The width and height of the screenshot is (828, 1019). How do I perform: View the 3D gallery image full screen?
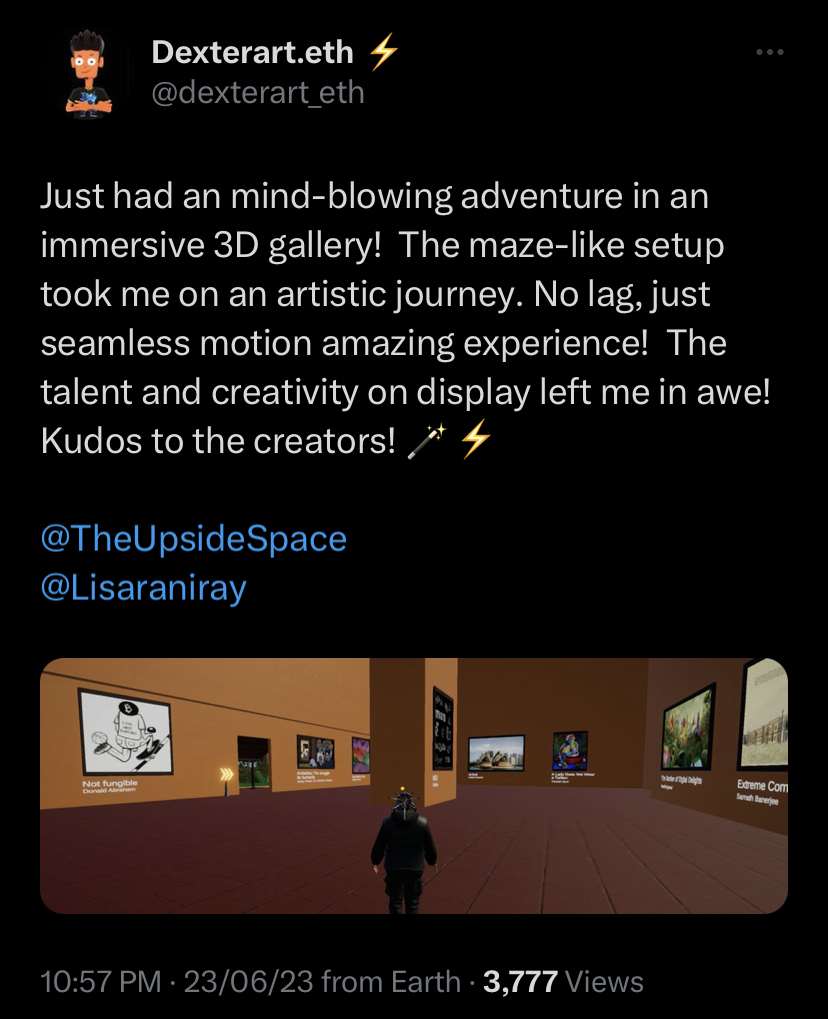(x=414, y=785)
